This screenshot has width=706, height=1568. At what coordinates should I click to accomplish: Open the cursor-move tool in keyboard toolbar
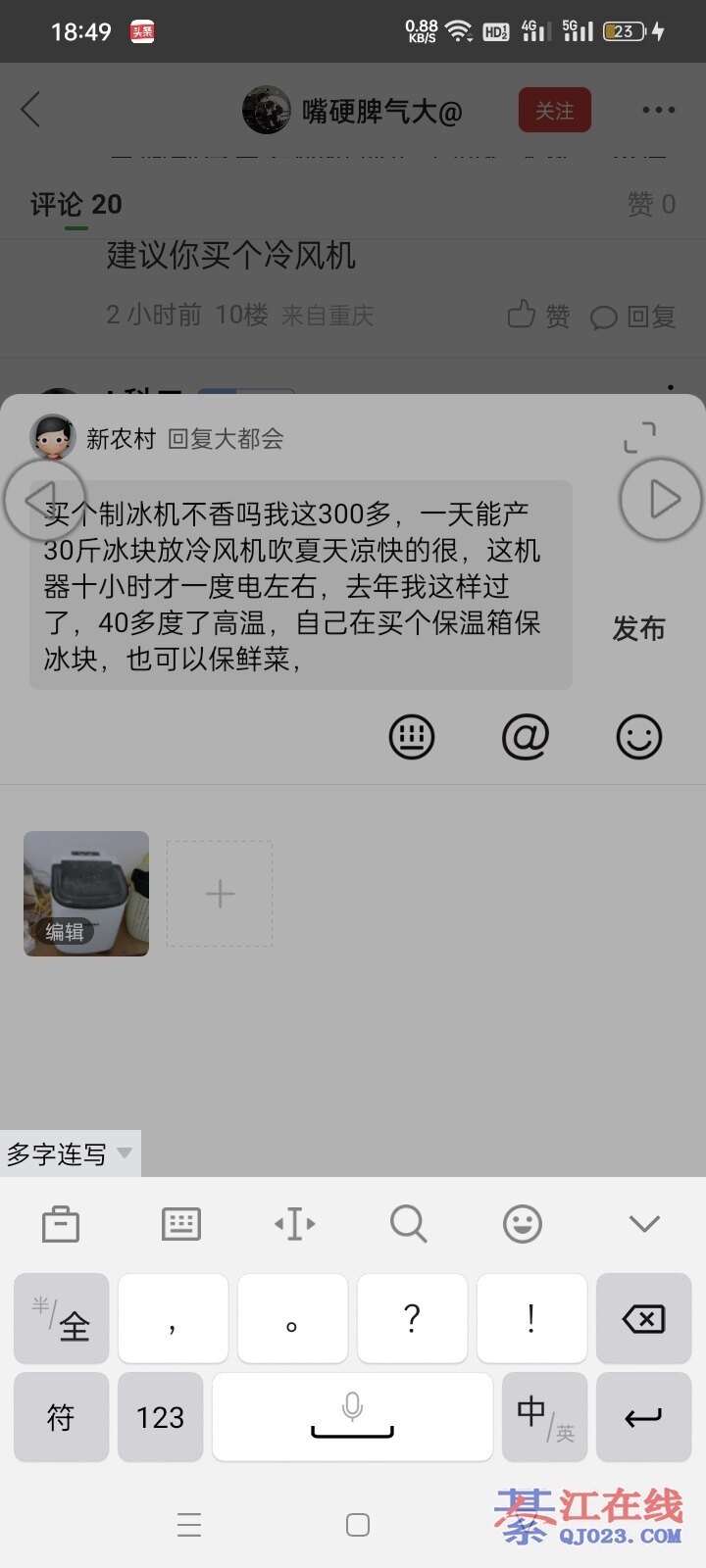[x=294, y=1224]
